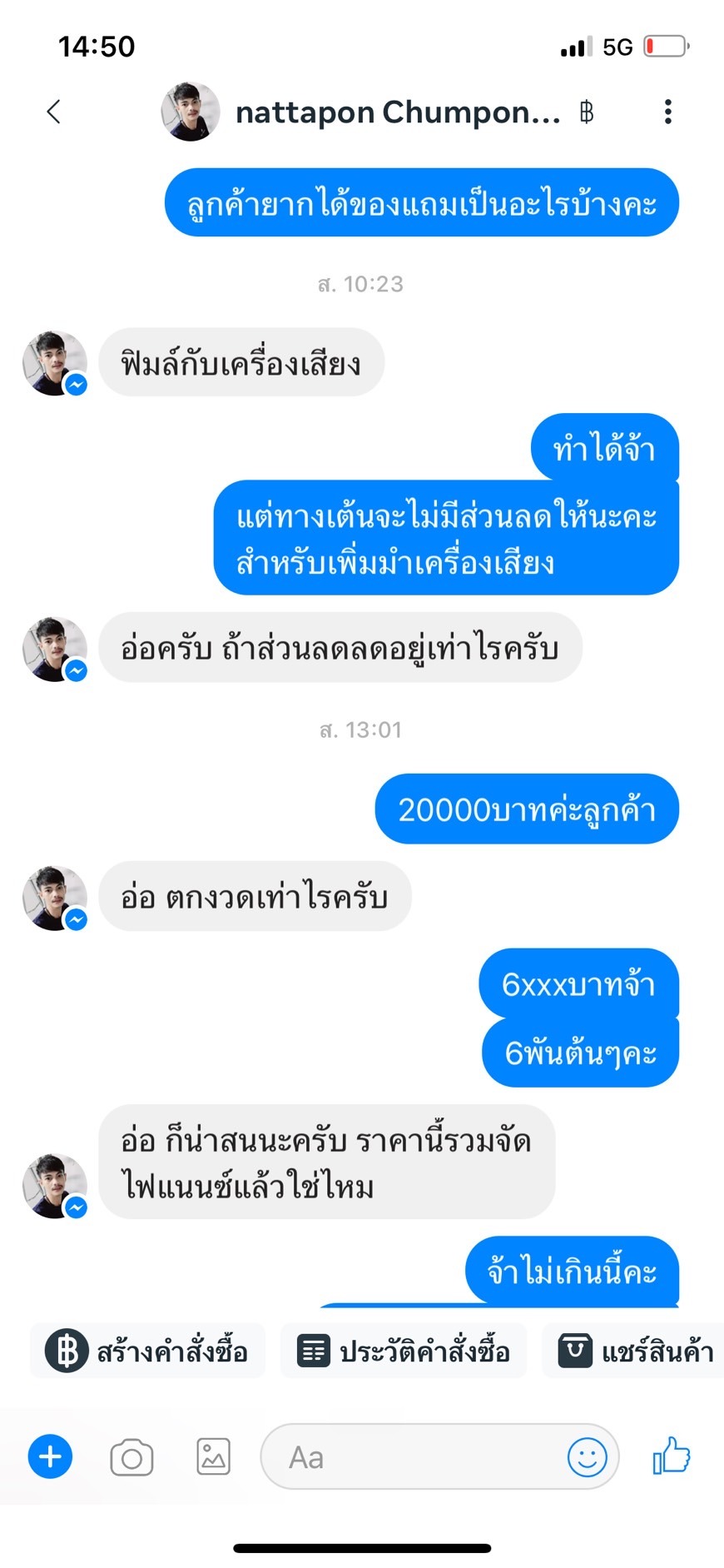The width and height of the screenshot is (724, 1568).
Task: Open the three-dot overflow menu
Action: click(667, 112)
